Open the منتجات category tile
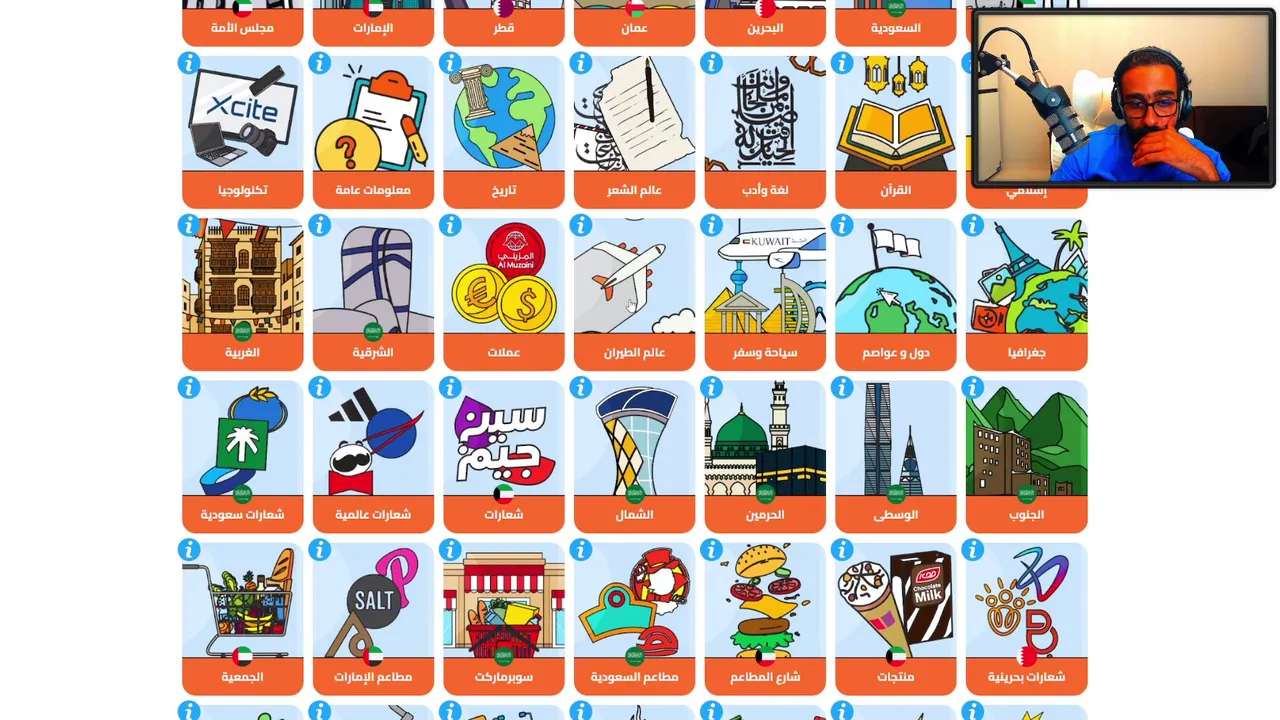Viewport: 1280px width, 720px height. tap(895, 618)
